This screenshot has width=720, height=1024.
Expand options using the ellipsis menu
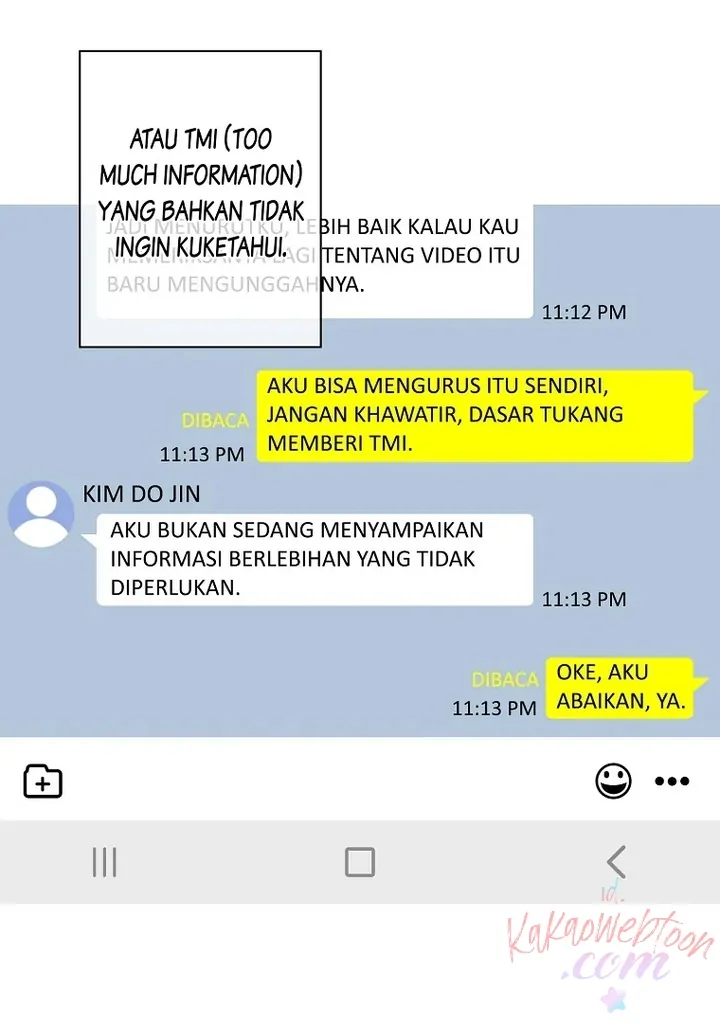[672, 781]
